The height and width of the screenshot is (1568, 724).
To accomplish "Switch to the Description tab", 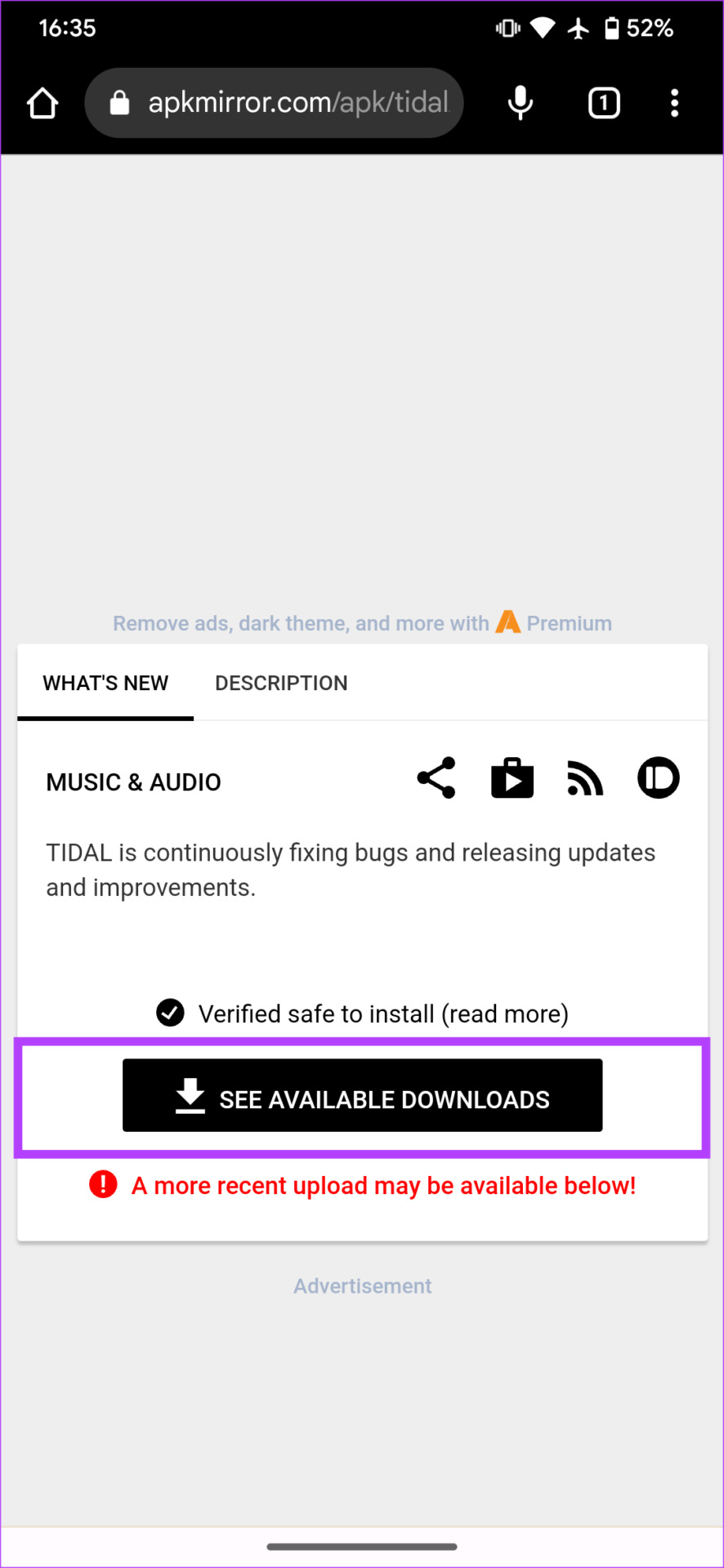I will pyautogui.click(x=281, y=683).
